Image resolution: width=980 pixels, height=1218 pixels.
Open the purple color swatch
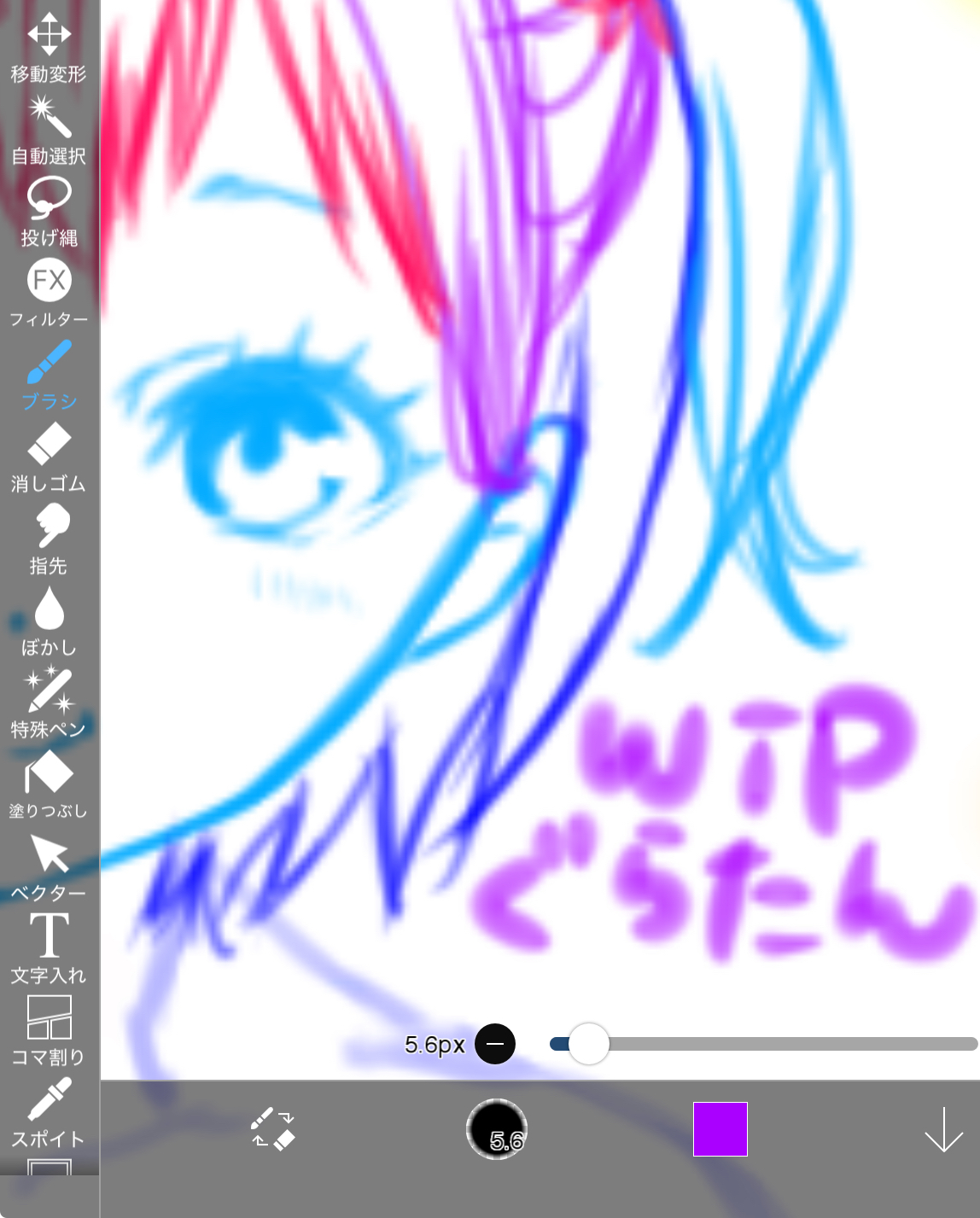coord(720,1128)
